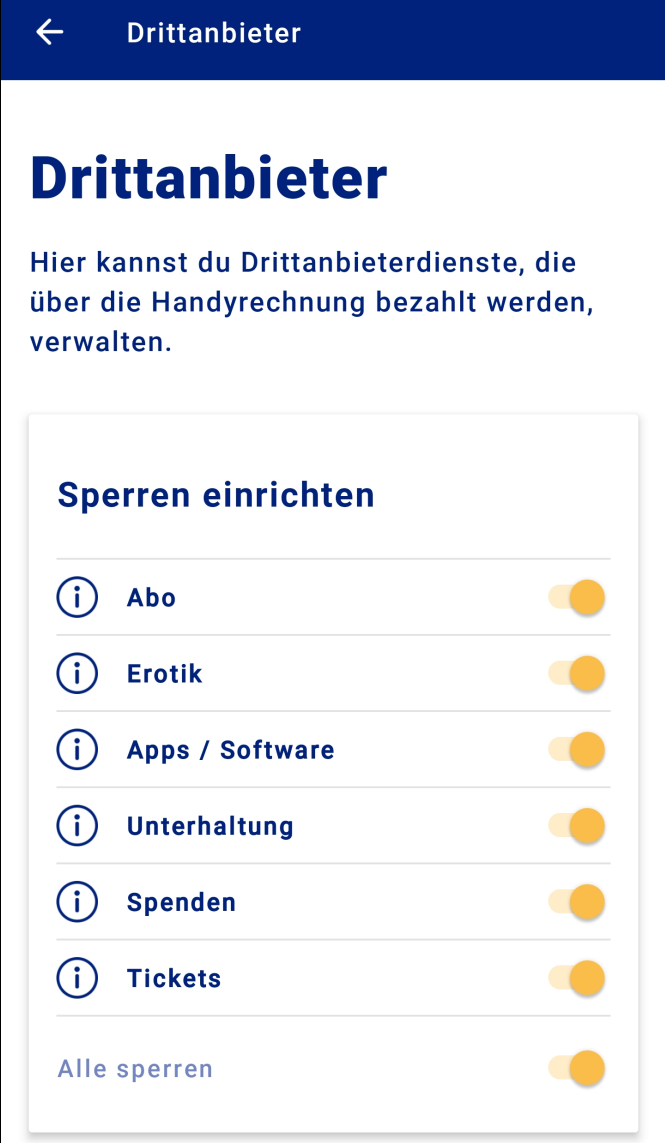Image resolution: width=665 pixels, height=1143 pixels.
Task: Disable the Tickets block switch
Action: [577, 978]
